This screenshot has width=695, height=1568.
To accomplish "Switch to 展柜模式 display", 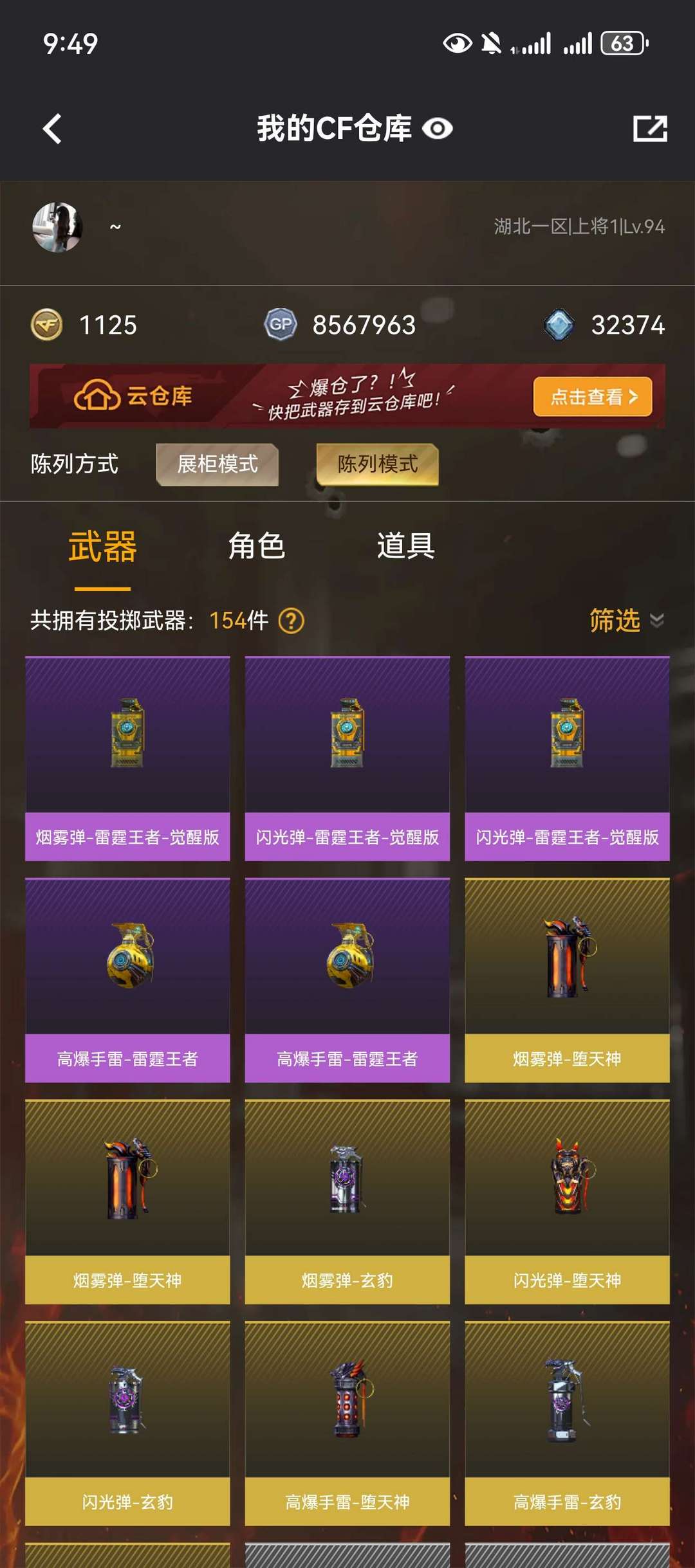I will click(x=218, y=464).
